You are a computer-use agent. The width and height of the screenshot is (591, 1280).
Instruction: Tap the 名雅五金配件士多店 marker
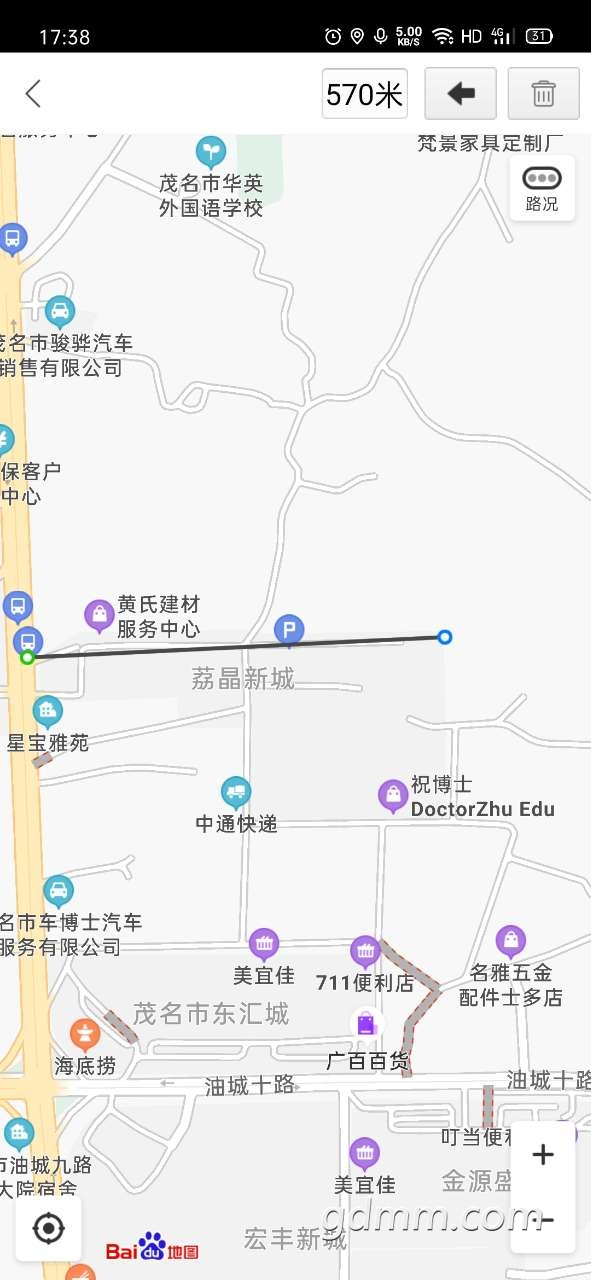point(511,941)
